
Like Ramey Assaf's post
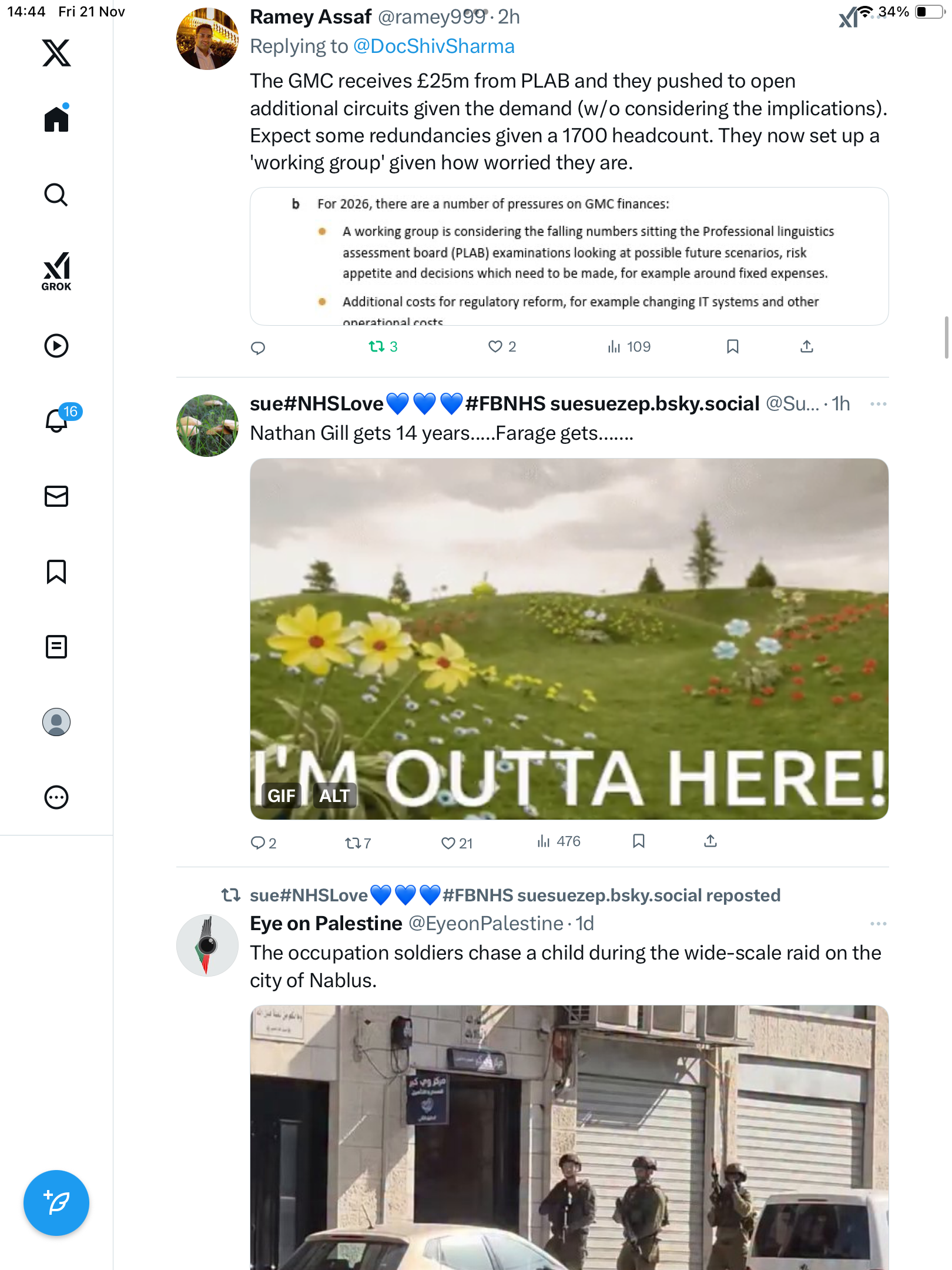point(495,347)
